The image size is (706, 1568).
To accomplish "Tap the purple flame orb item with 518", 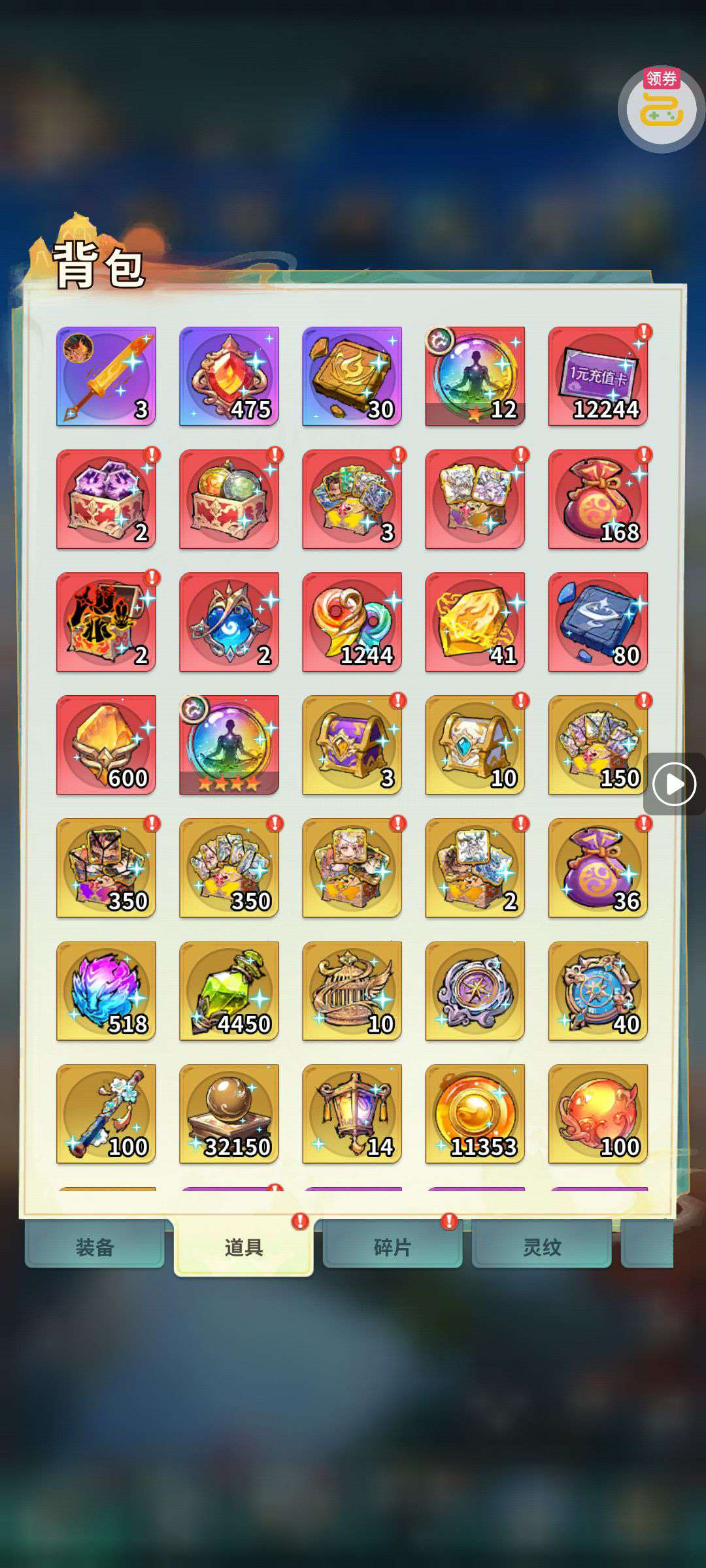I will (106, 990).
